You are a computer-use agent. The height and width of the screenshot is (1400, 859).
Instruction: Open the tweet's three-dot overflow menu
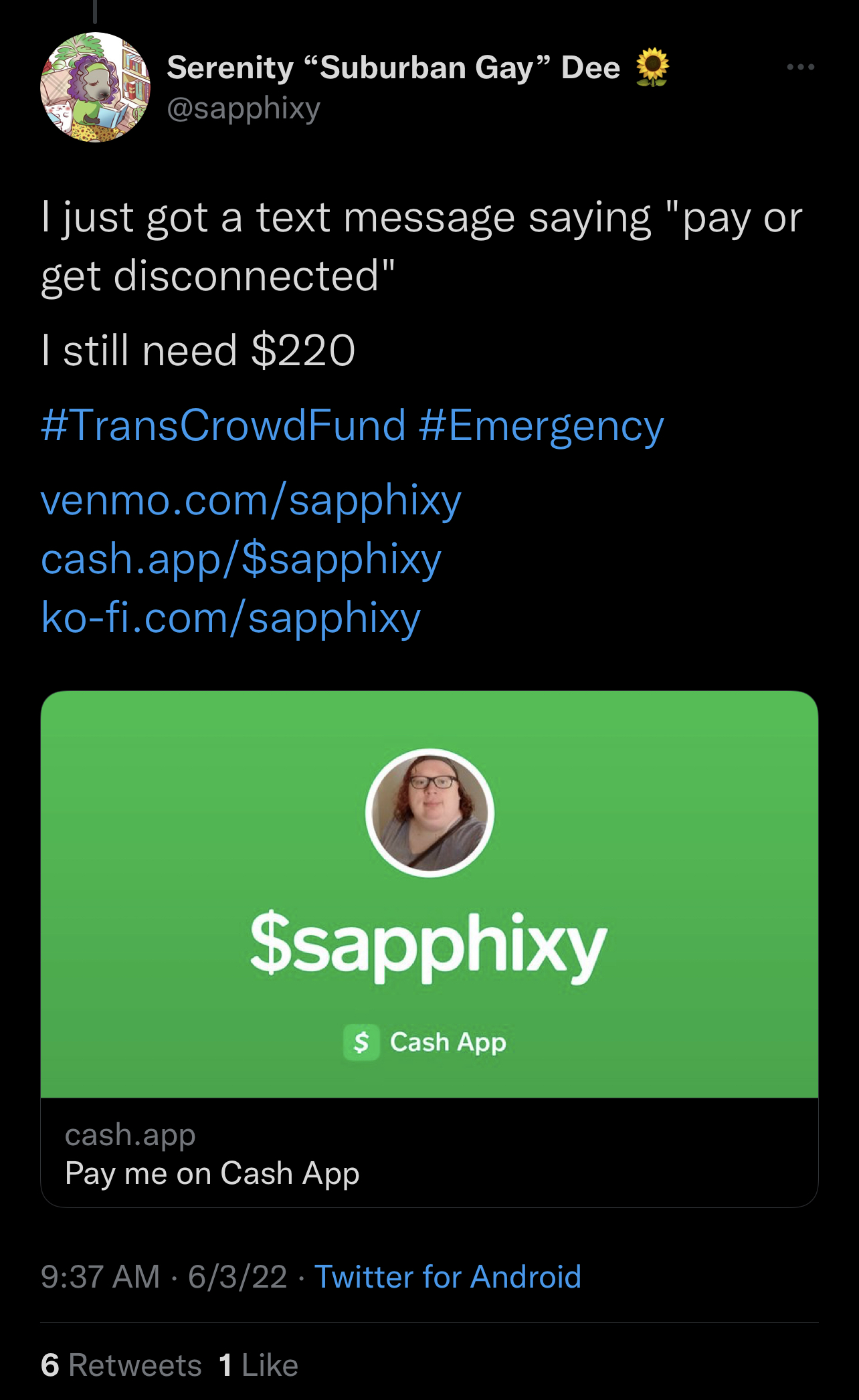coord(800,67)
